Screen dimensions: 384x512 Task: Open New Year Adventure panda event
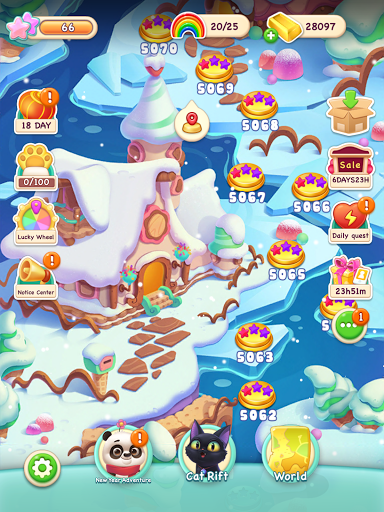[x=123, y=455]
